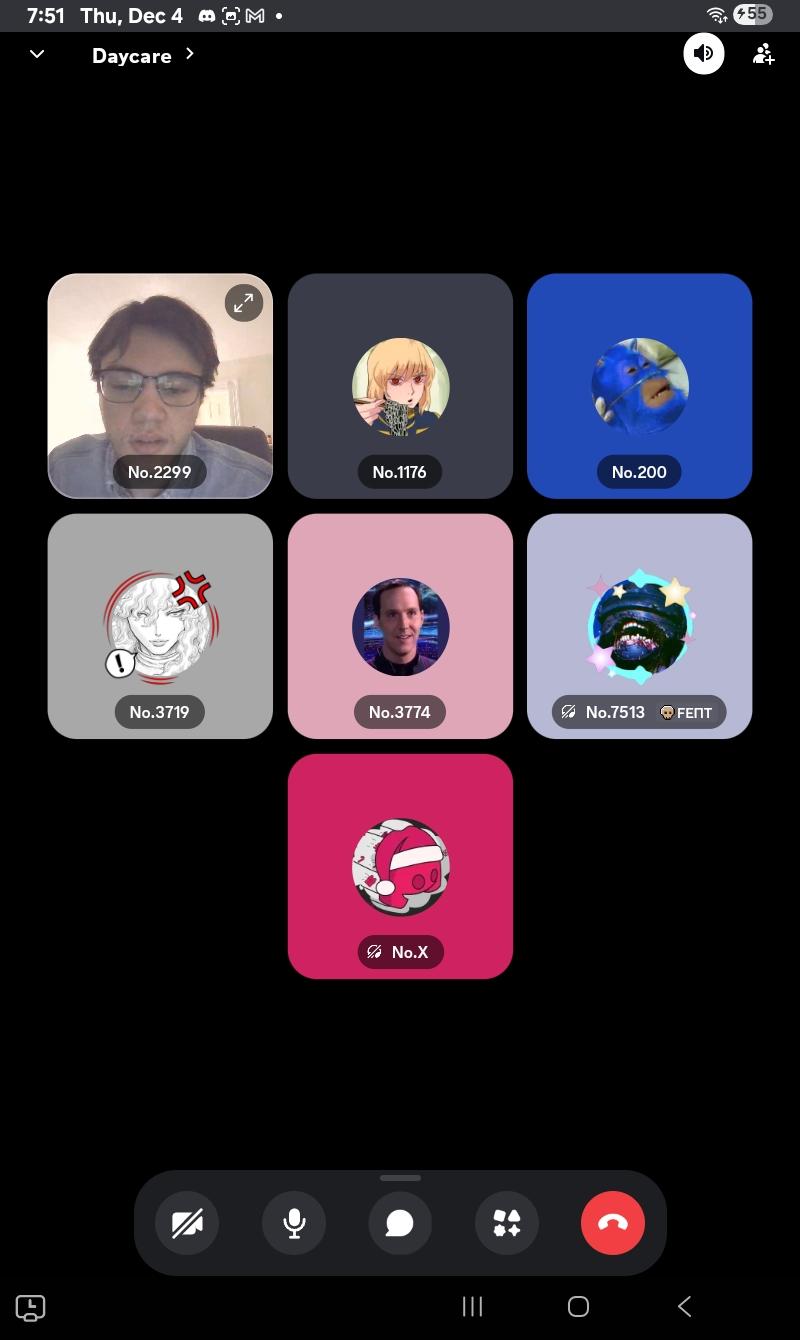This screenshot has width=800, height=1340.
Task: Turn on the camera
Action: (x=187, y=1223)
